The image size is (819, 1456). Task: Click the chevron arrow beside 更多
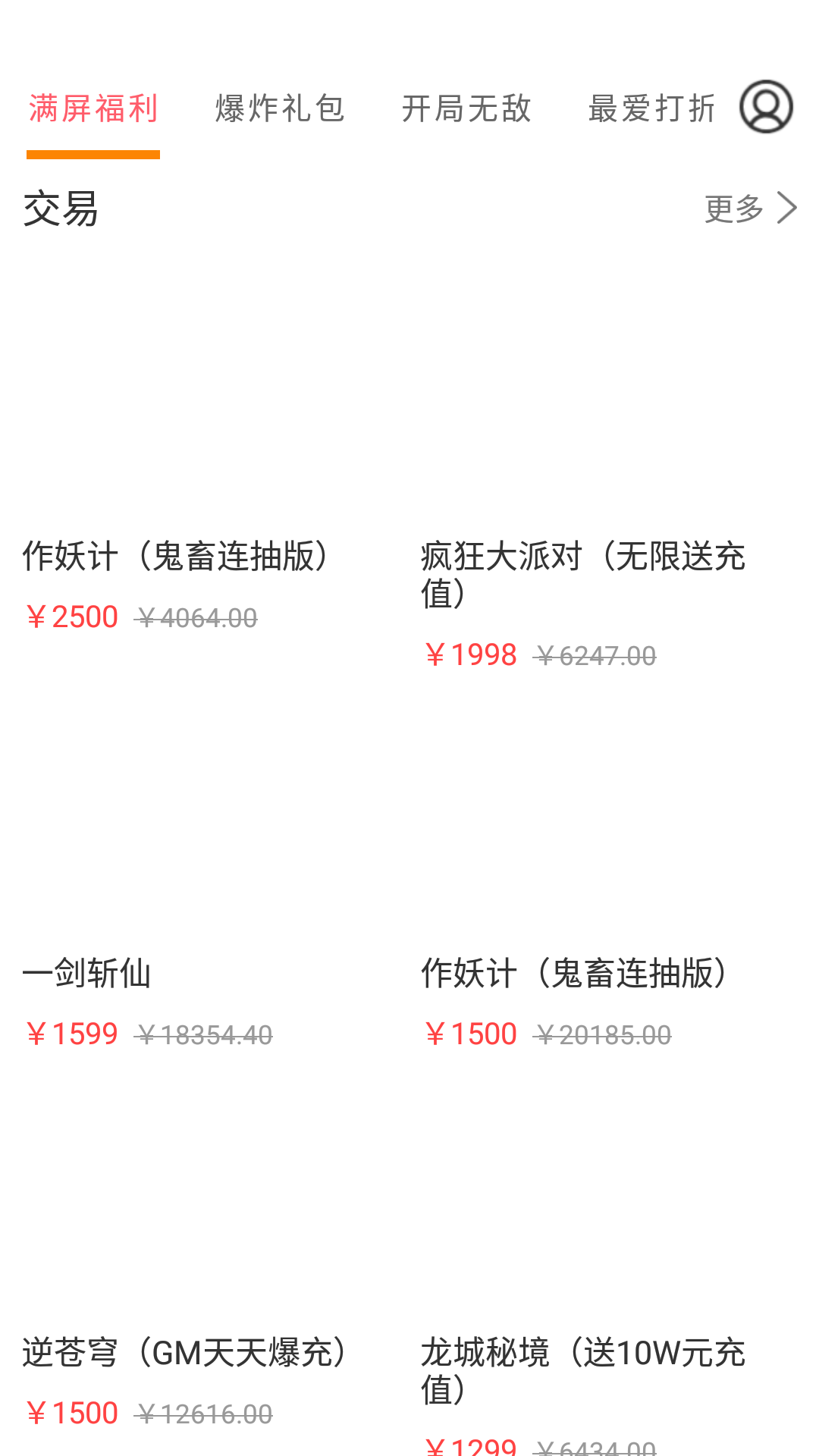[786, 208]
